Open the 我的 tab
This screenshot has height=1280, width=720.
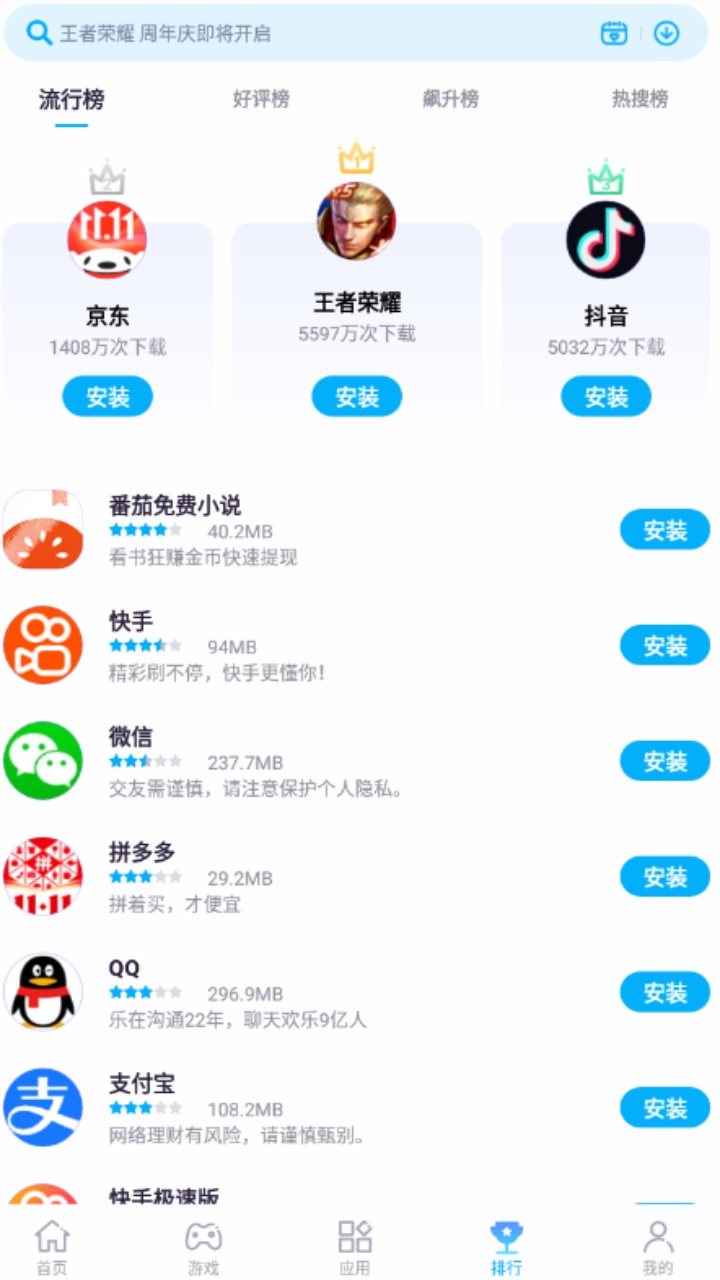tap(658, 1248)
